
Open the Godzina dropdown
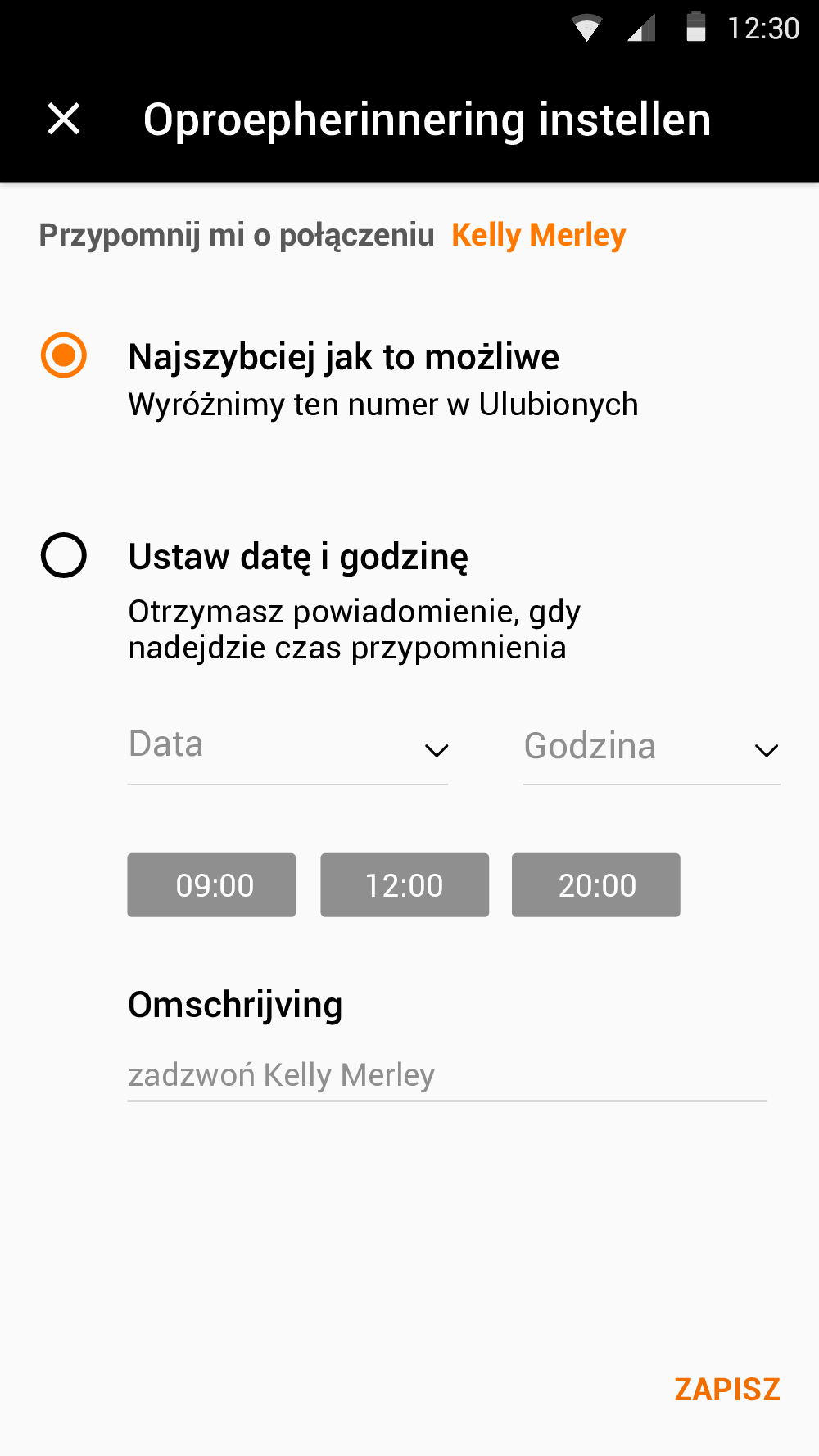[x=651, y=747]
